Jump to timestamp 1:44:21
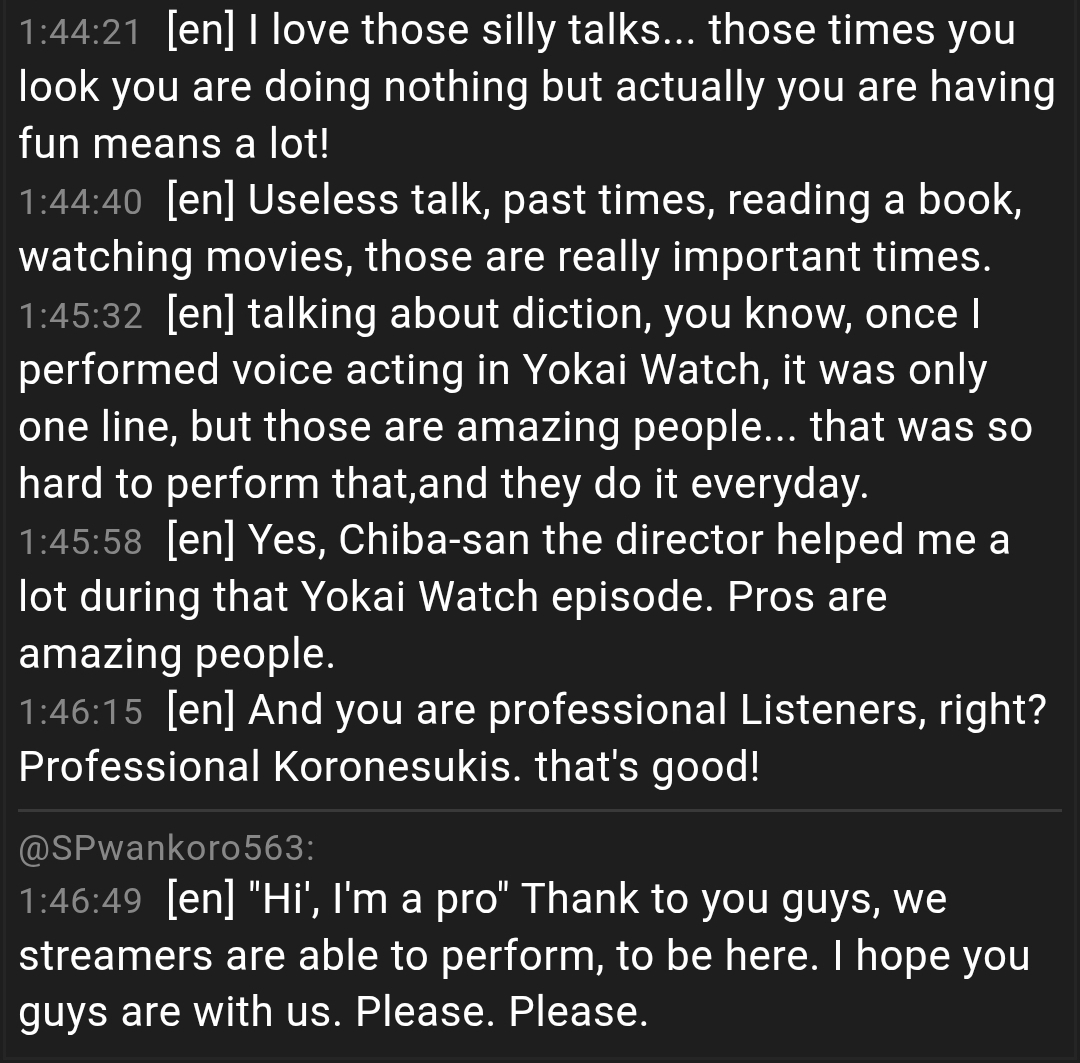The height and width of the screenshot is (1063, 1080). 80,33
